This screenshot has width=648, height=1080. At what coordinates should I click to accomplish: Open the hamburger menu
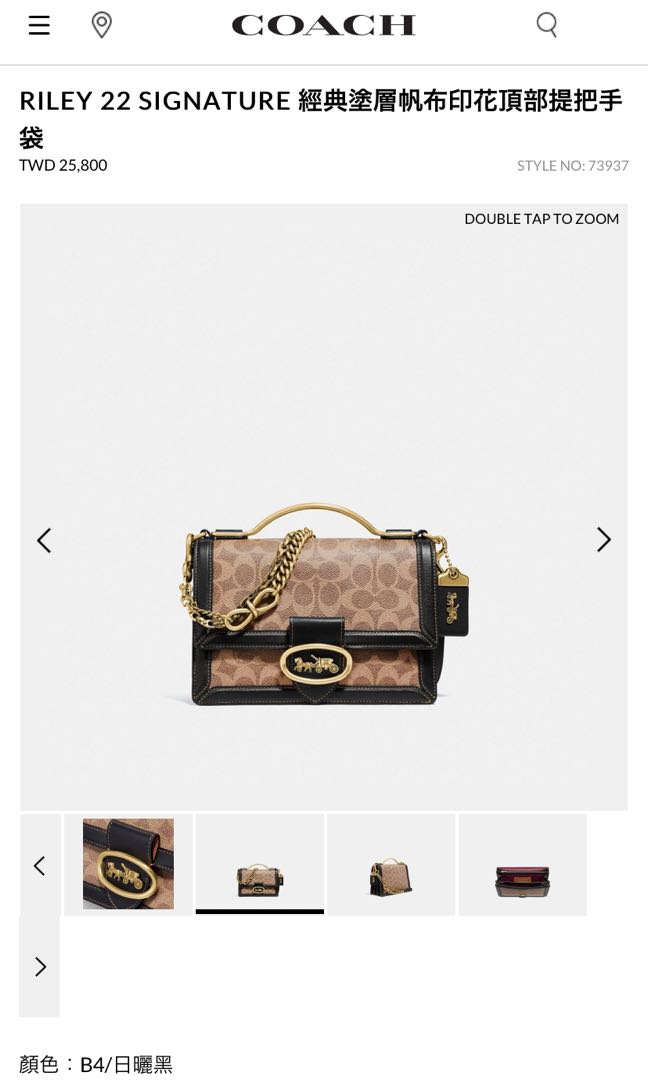coord(39,26)
